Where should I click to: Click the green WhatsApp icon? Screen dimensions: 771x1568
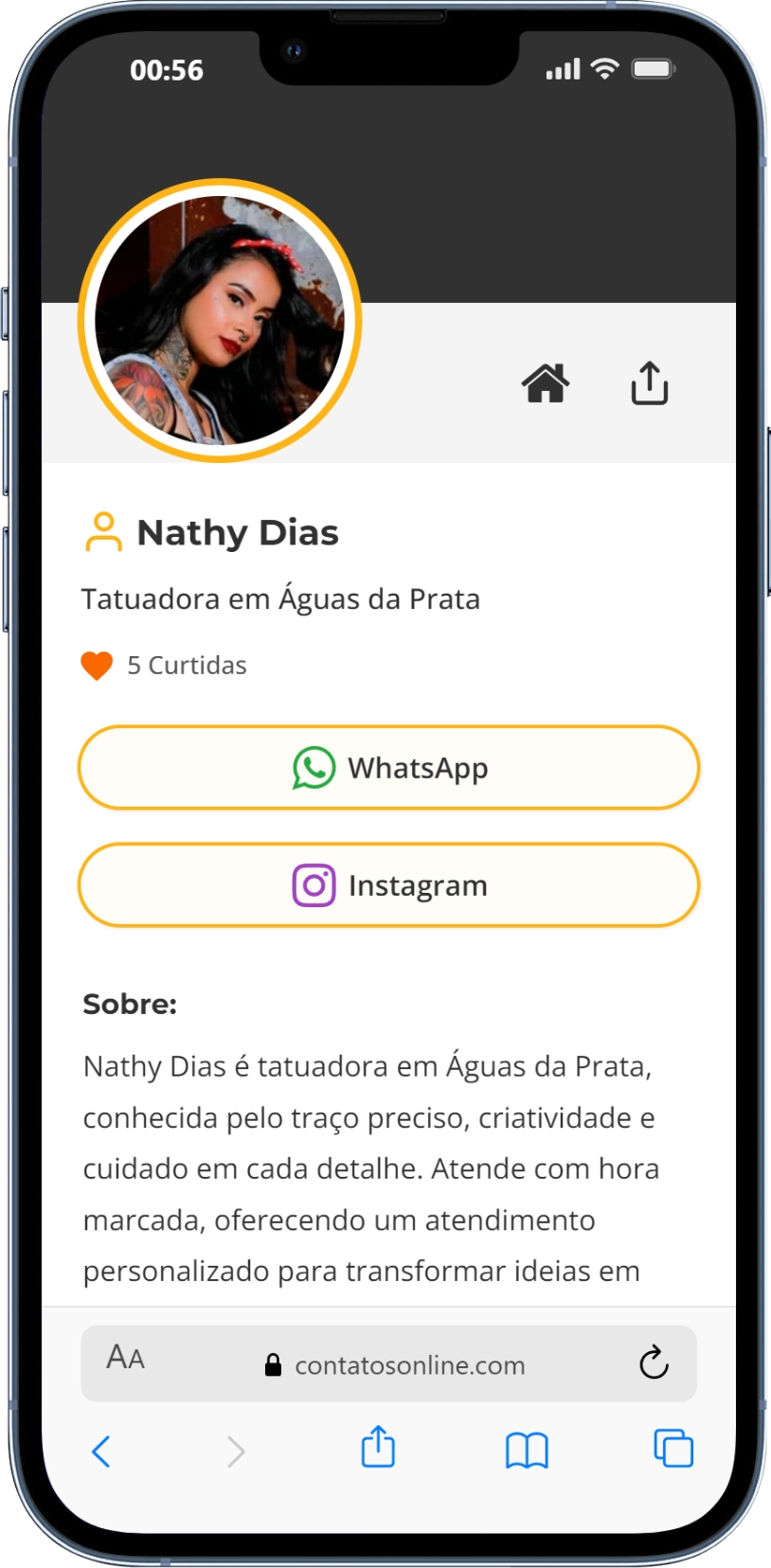click(x=314, y=767)
